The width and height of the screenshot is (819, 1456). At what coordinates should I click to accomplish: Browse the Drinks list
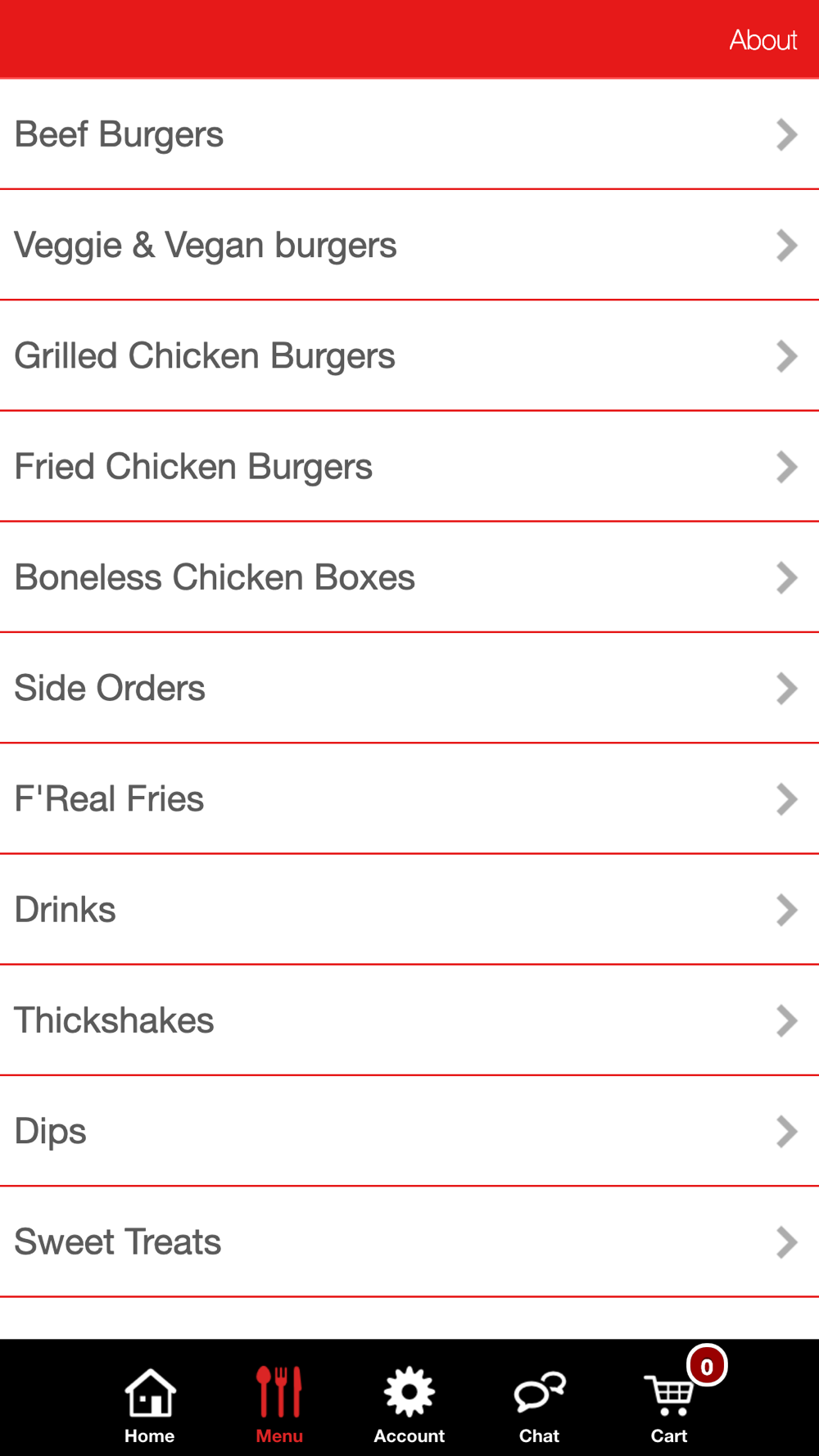click(x=409, y=910)
